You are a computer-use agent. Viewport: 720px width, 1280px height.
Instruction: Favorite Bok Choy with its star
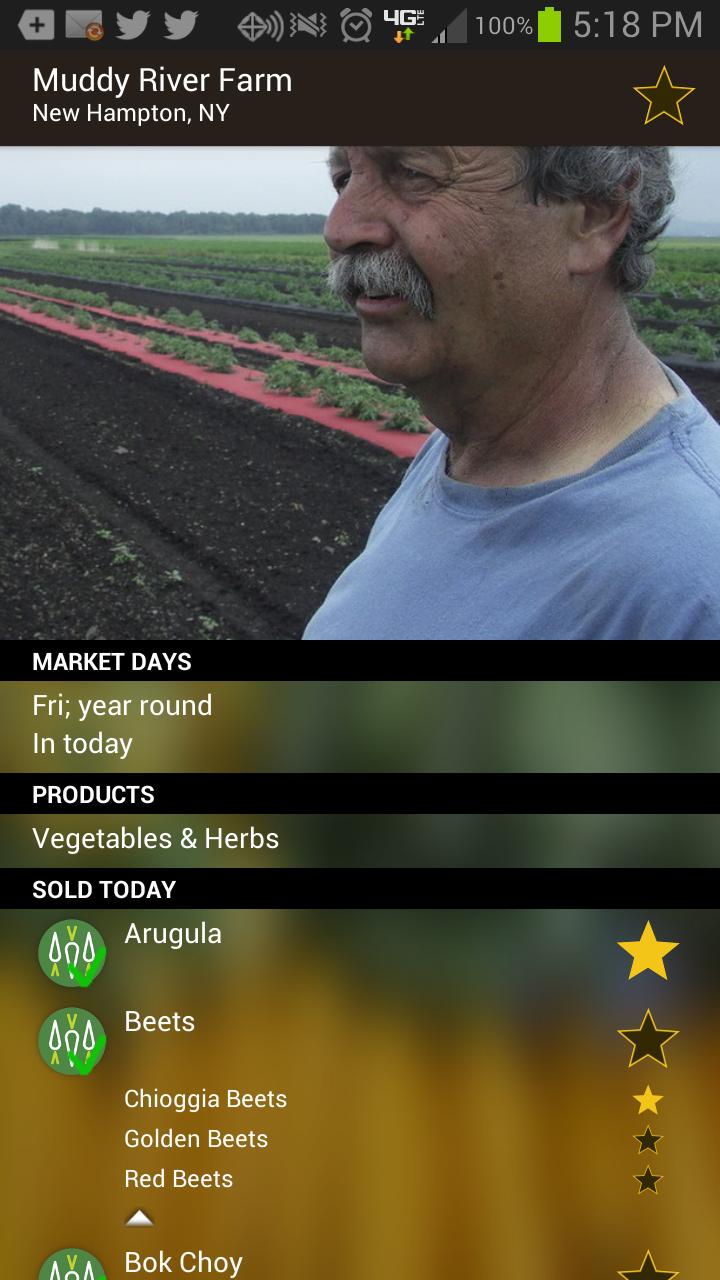647,1266
